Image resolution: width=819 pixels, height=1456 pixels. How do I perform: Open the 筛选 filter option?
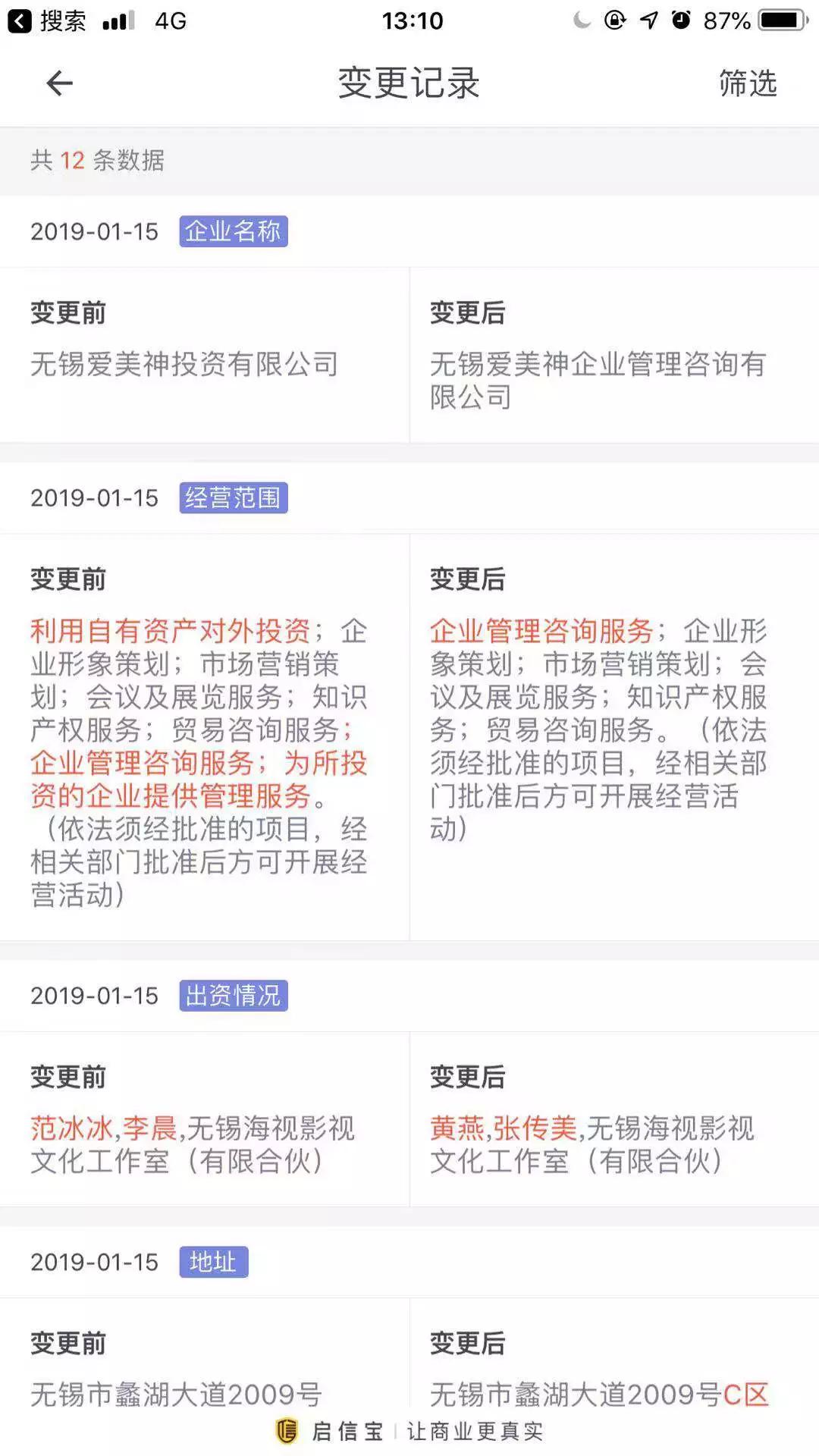(748, 83)
